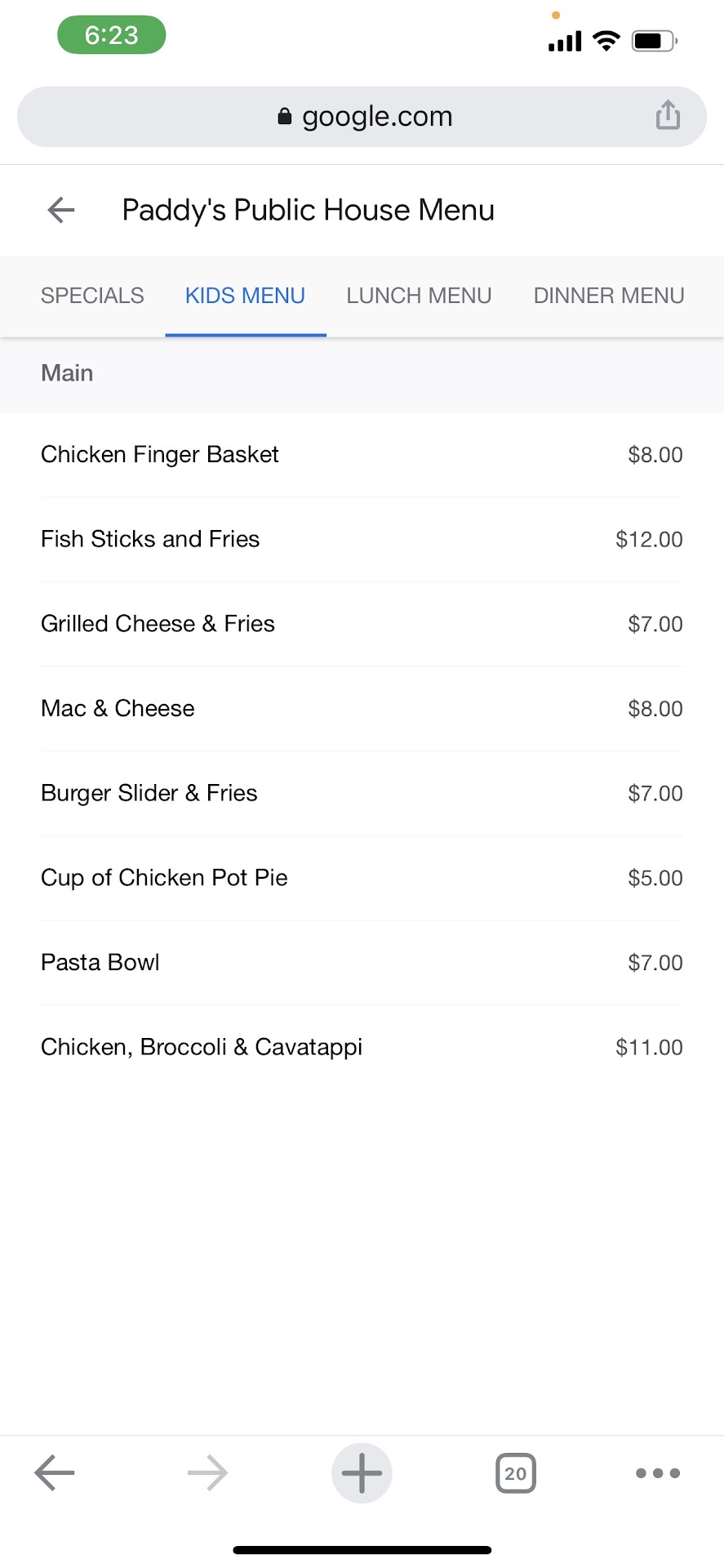This screenshot has width=724, height=1568.
Task: Switch to the Specials tab
Action: point(92,296)
